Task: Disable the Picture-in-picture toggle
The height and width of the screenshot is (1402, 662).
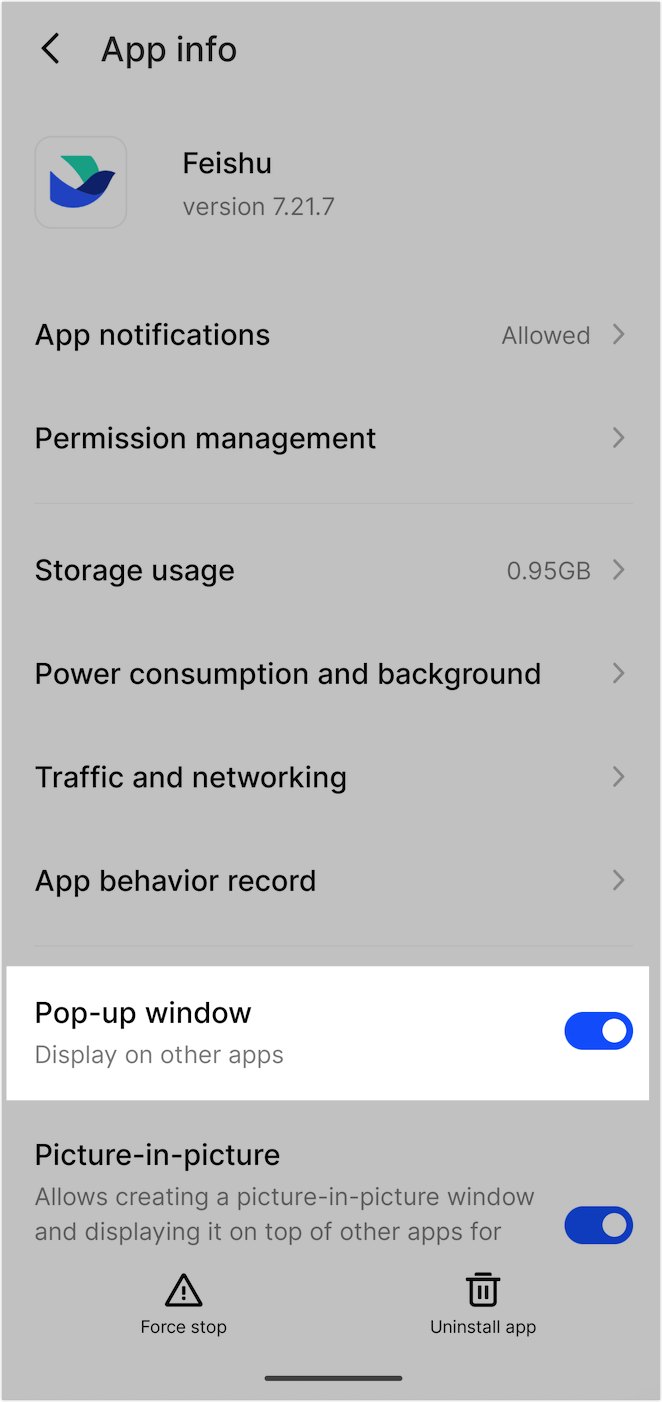Action: pyautogui.click(x=598, y=1225)
